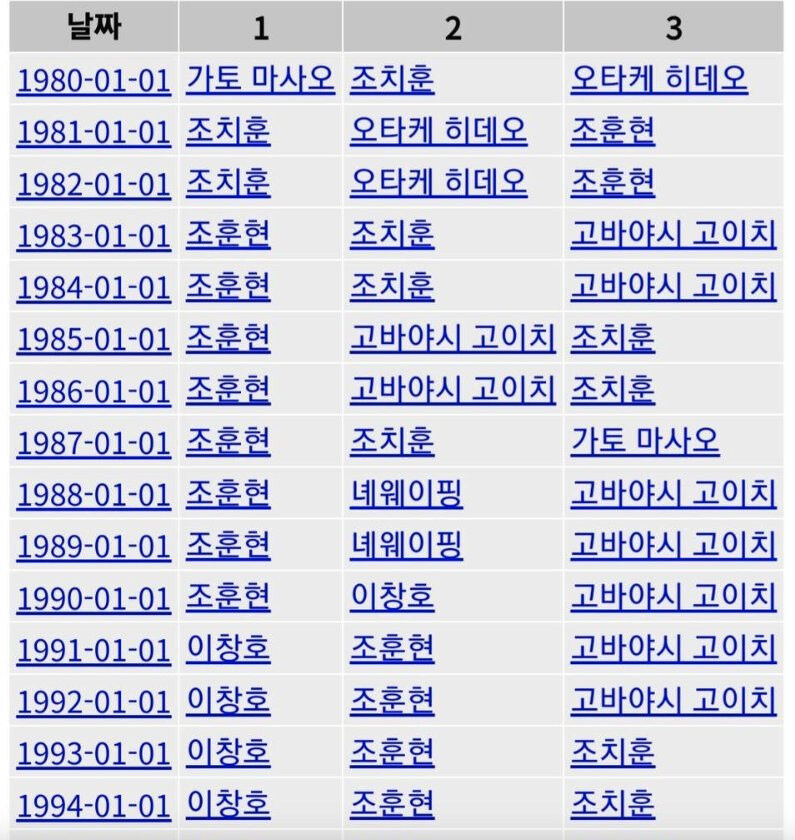Select 조훈현 in the 1981-01-01 row
The image size is (795, 840).
coord(613,131)
